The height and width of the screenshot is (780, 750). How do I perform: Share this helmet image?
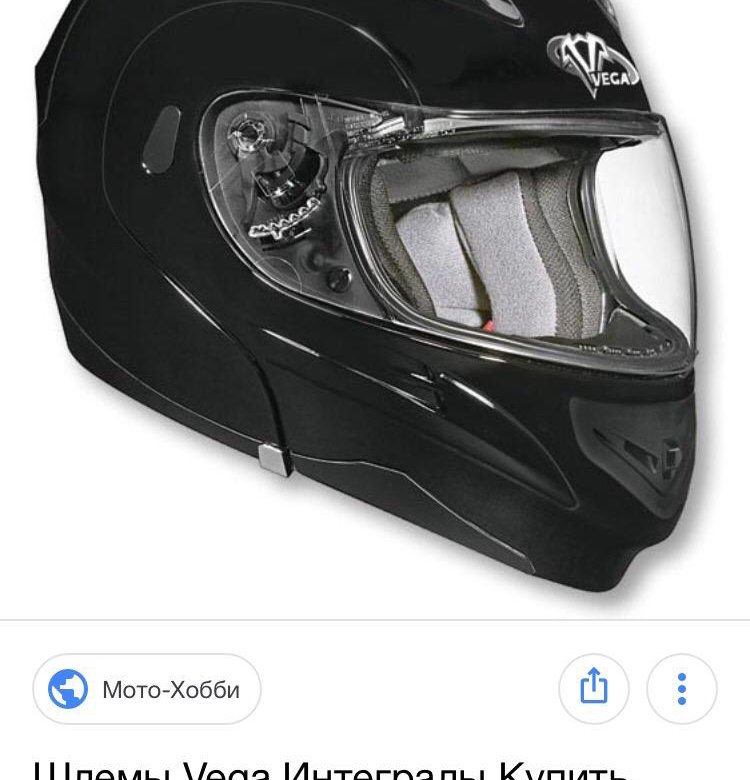pyautogui.click(x=594, y=689)
